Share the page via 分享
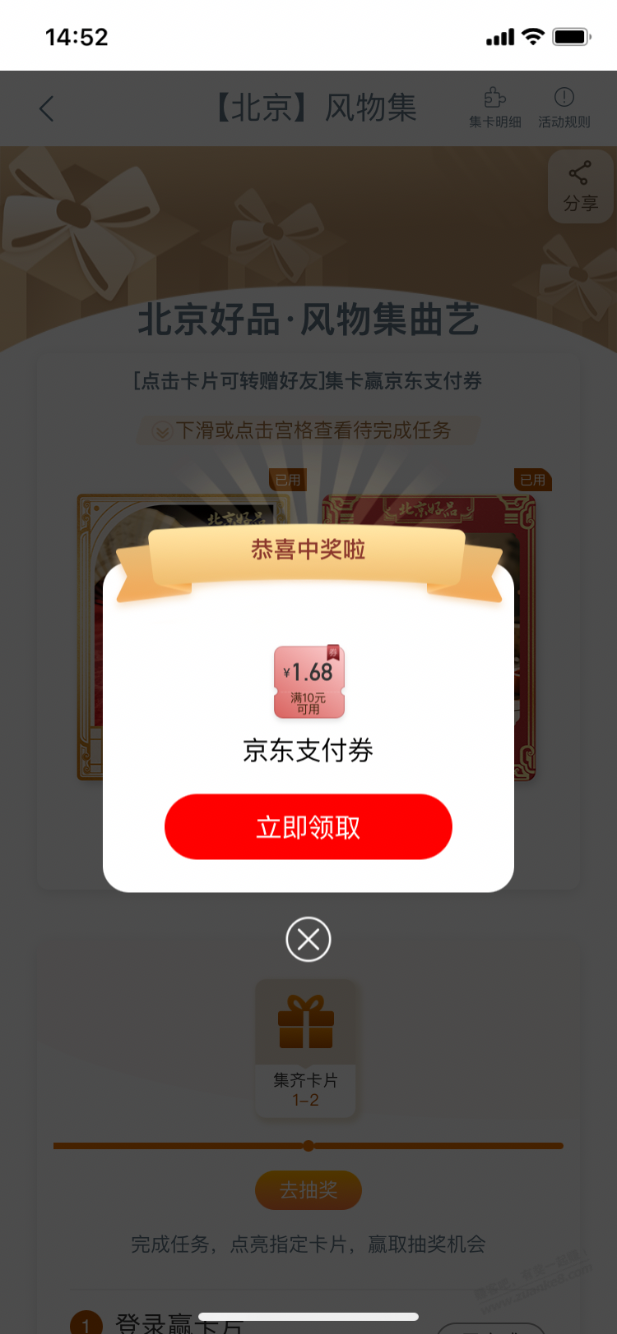 [580, 186]
